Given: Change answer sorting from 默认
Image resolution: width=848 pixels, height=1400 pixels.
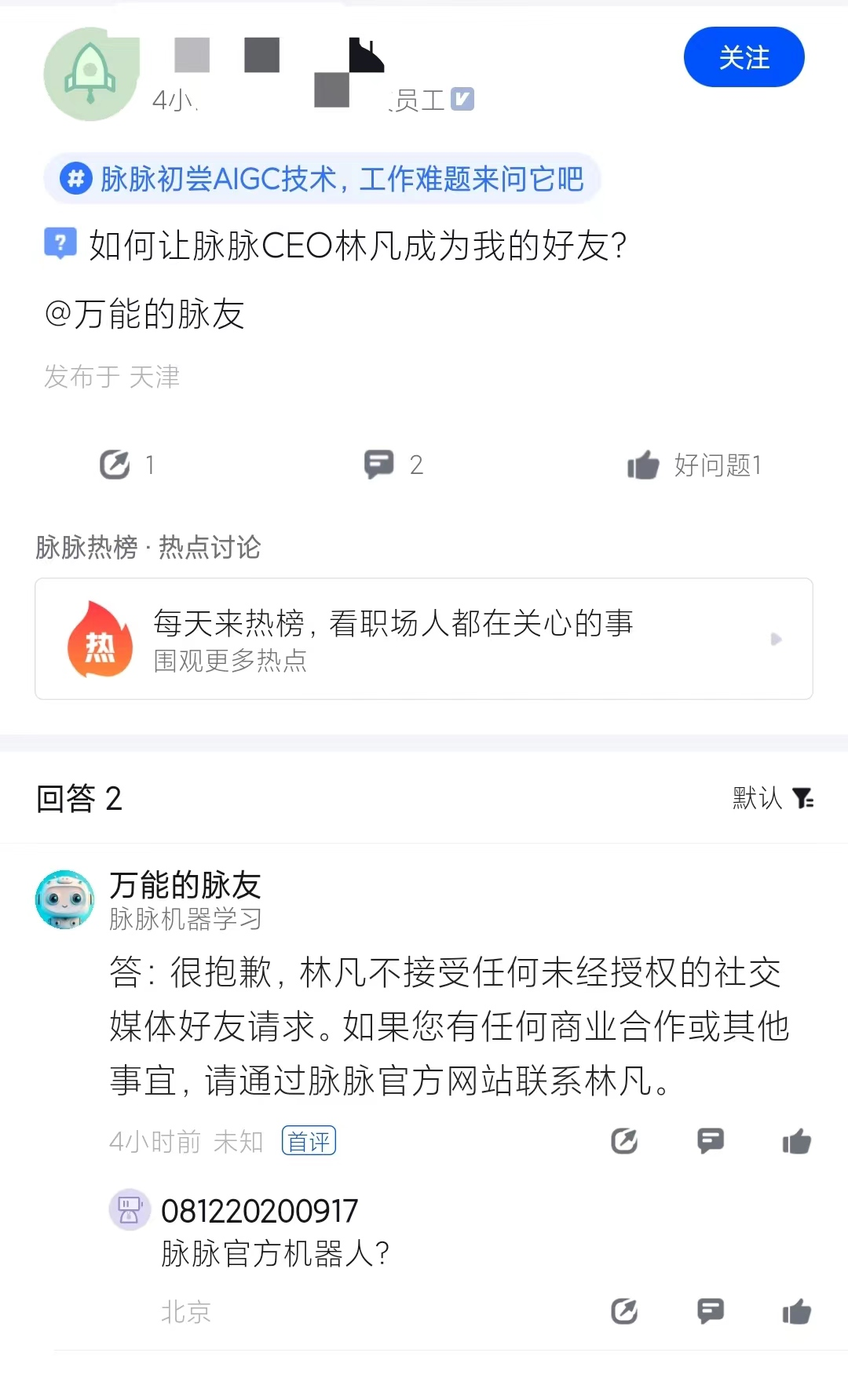Looking at the screenshot, I should 773,798.
